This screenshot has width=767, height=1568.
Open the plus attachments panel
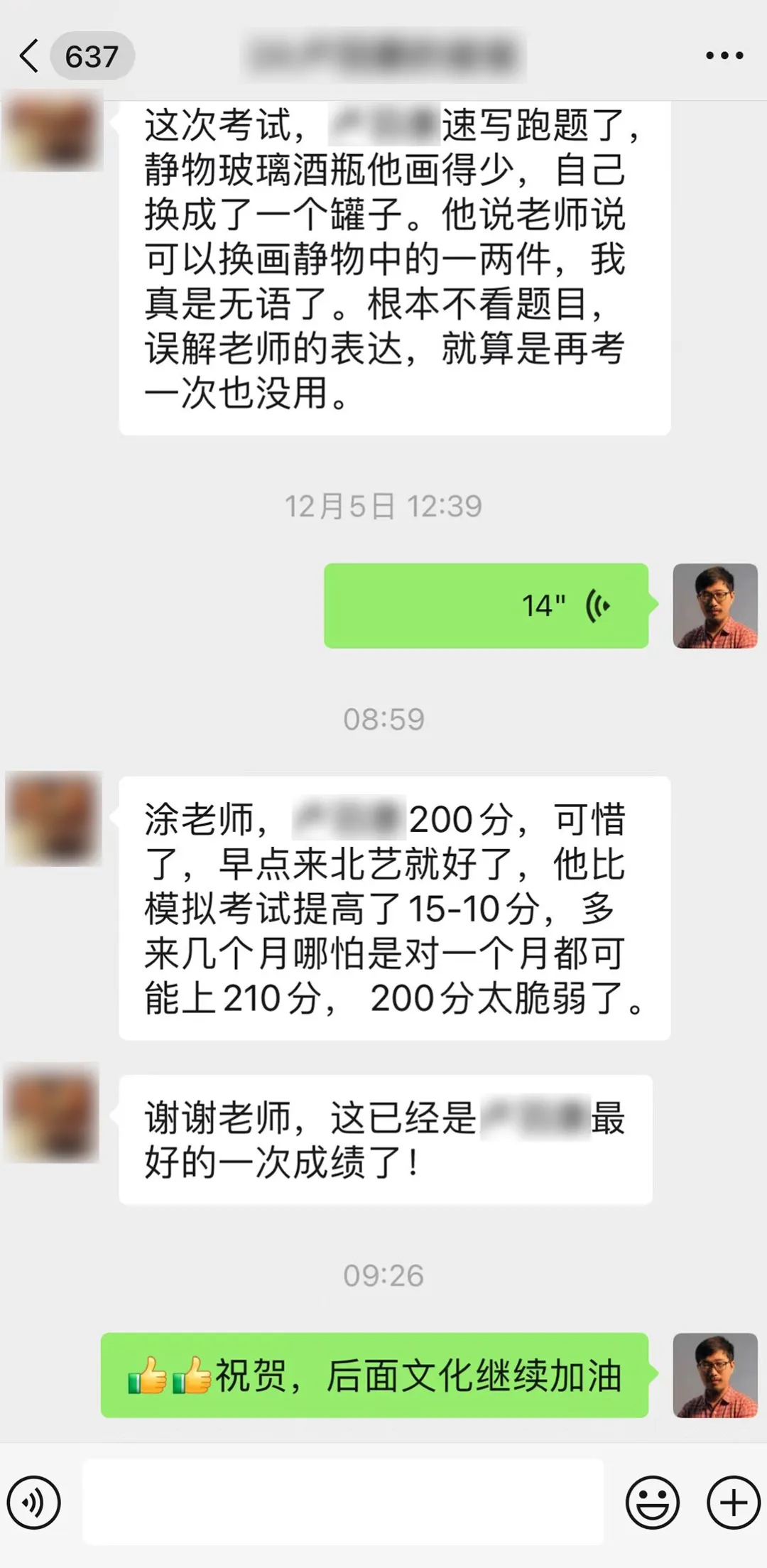coord(733,1503)
